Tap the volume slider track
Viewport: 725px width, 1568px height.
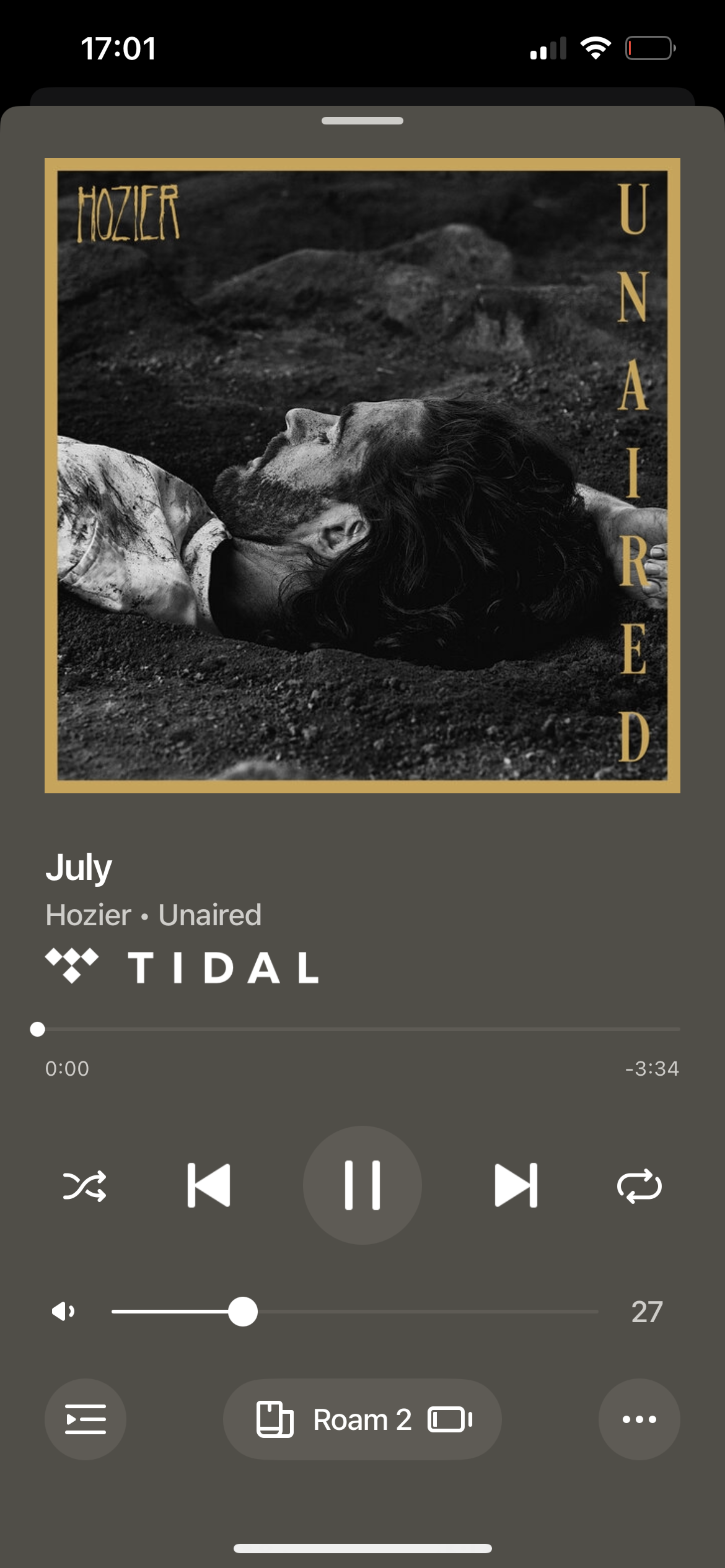355,1311
